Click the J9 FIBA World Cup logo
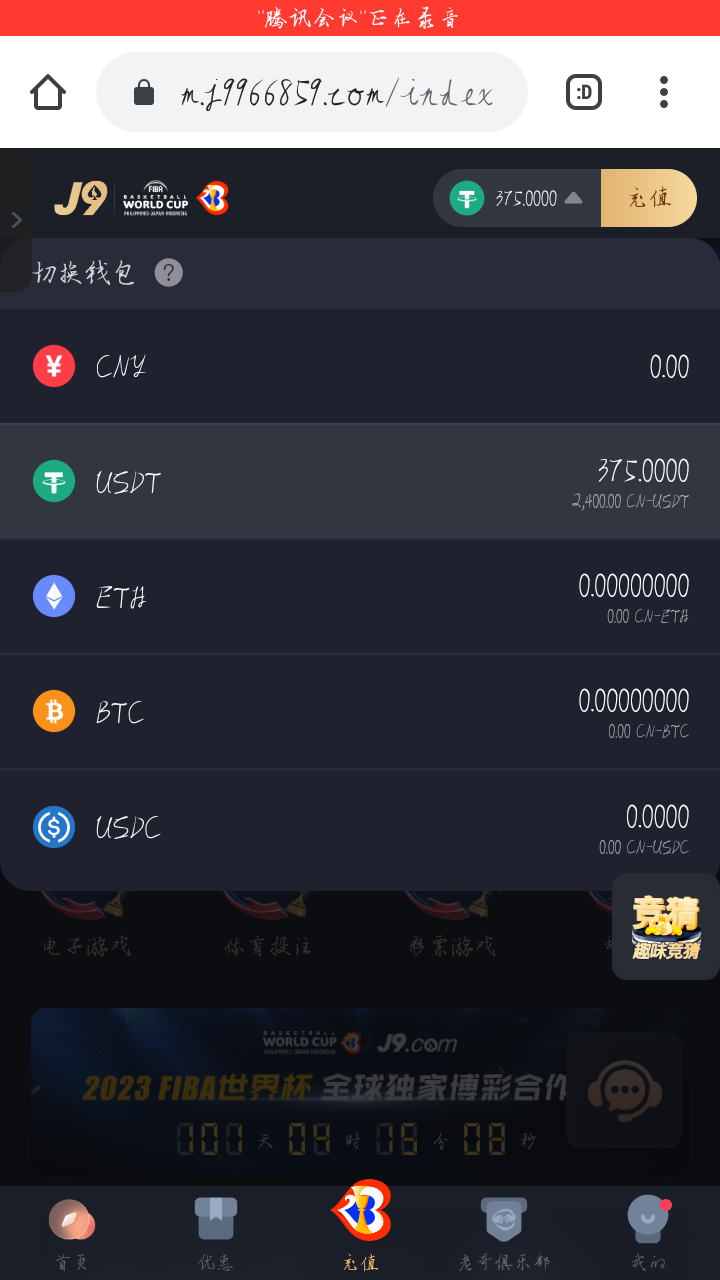Image resolution: width=720 pixels, height=1280 pixels. pyautogui.click(x=140, y=197)
